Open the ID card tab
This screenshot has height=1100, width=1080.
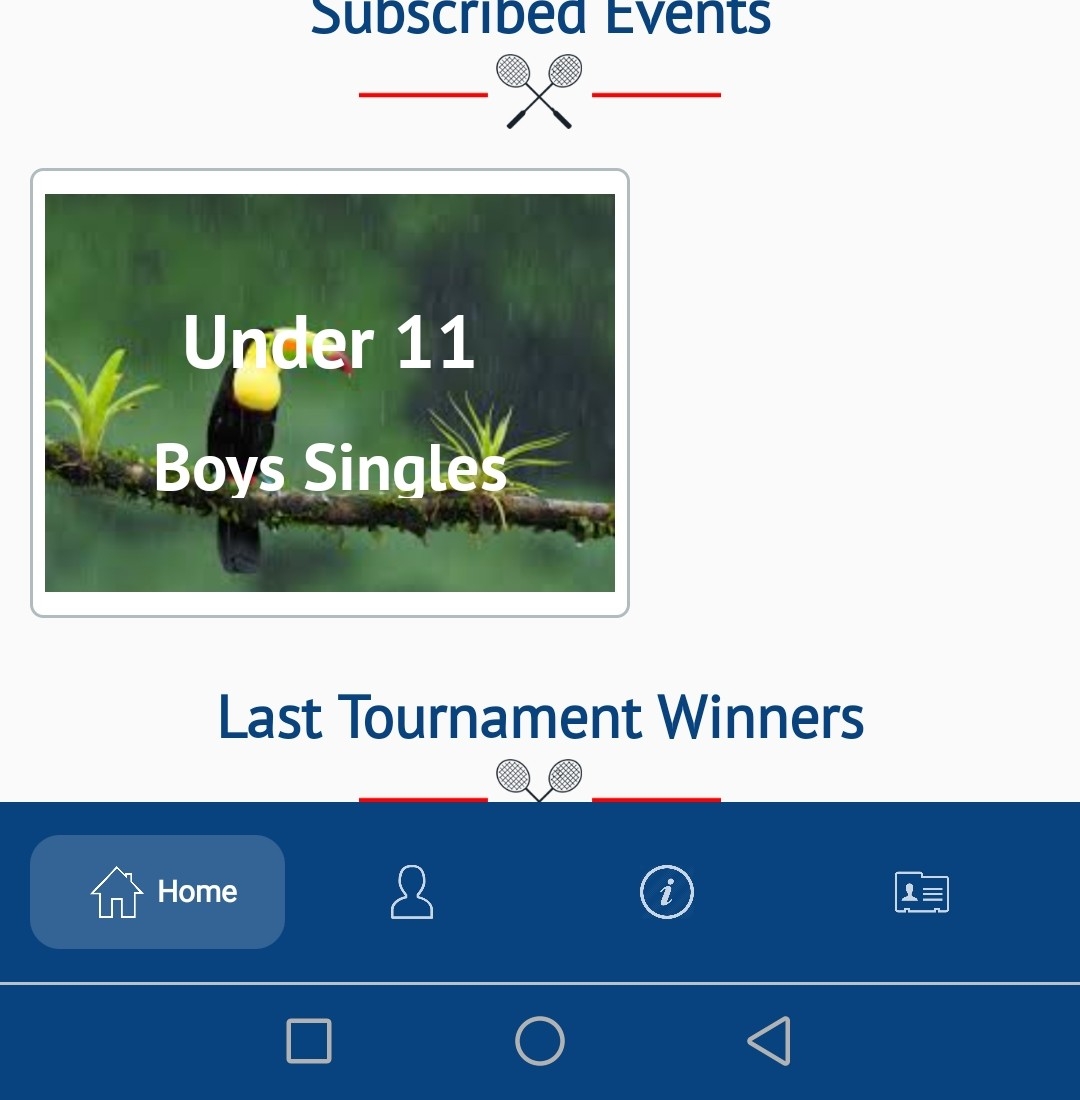click(921, 891)
